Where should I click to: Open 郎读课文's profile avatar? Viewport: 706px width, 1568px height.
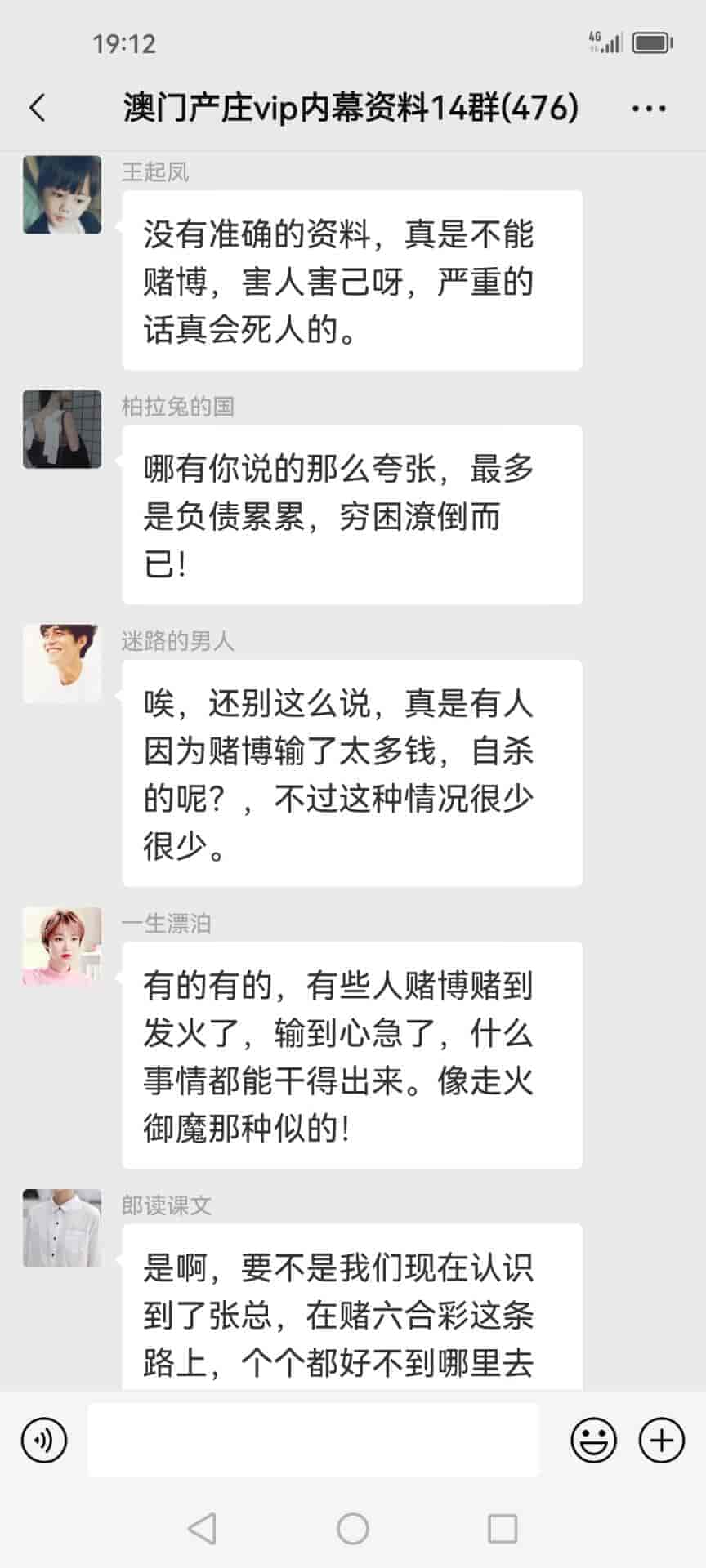(x=62, y=1228)
